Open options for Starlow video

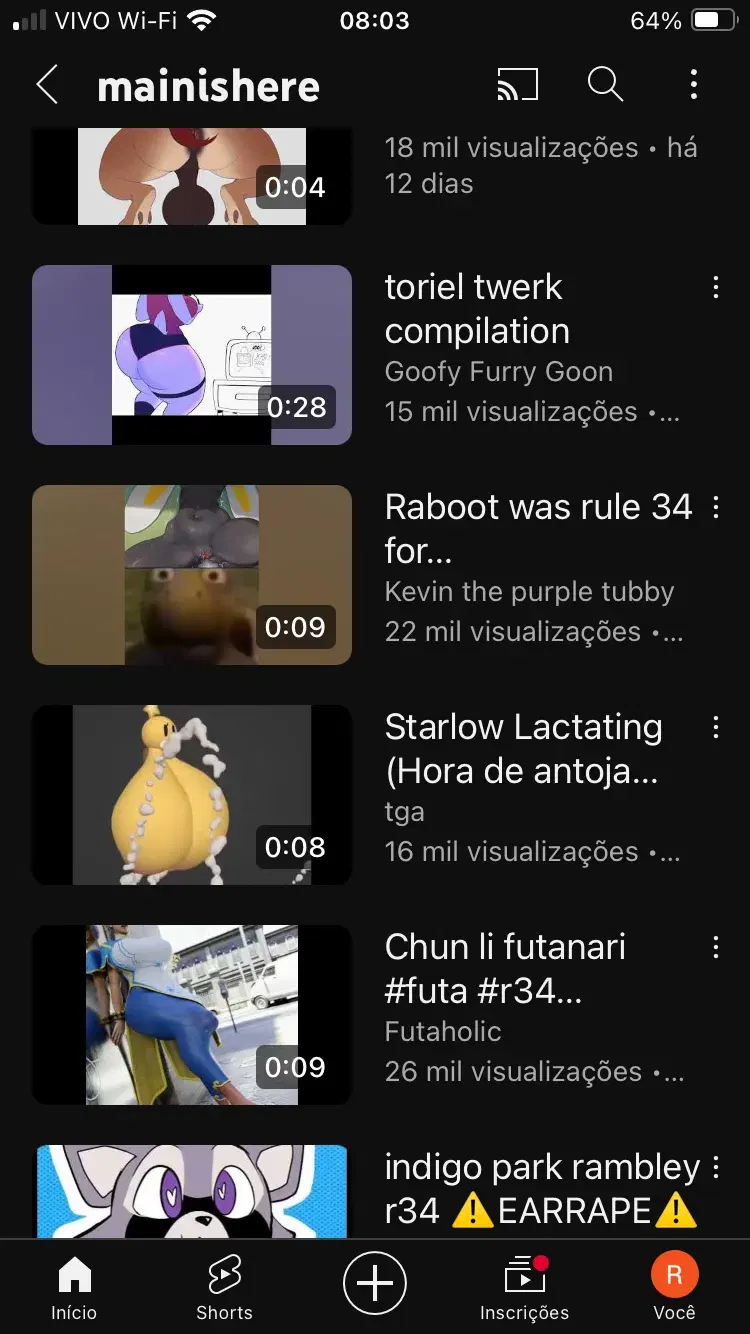(x=716, y=728)
